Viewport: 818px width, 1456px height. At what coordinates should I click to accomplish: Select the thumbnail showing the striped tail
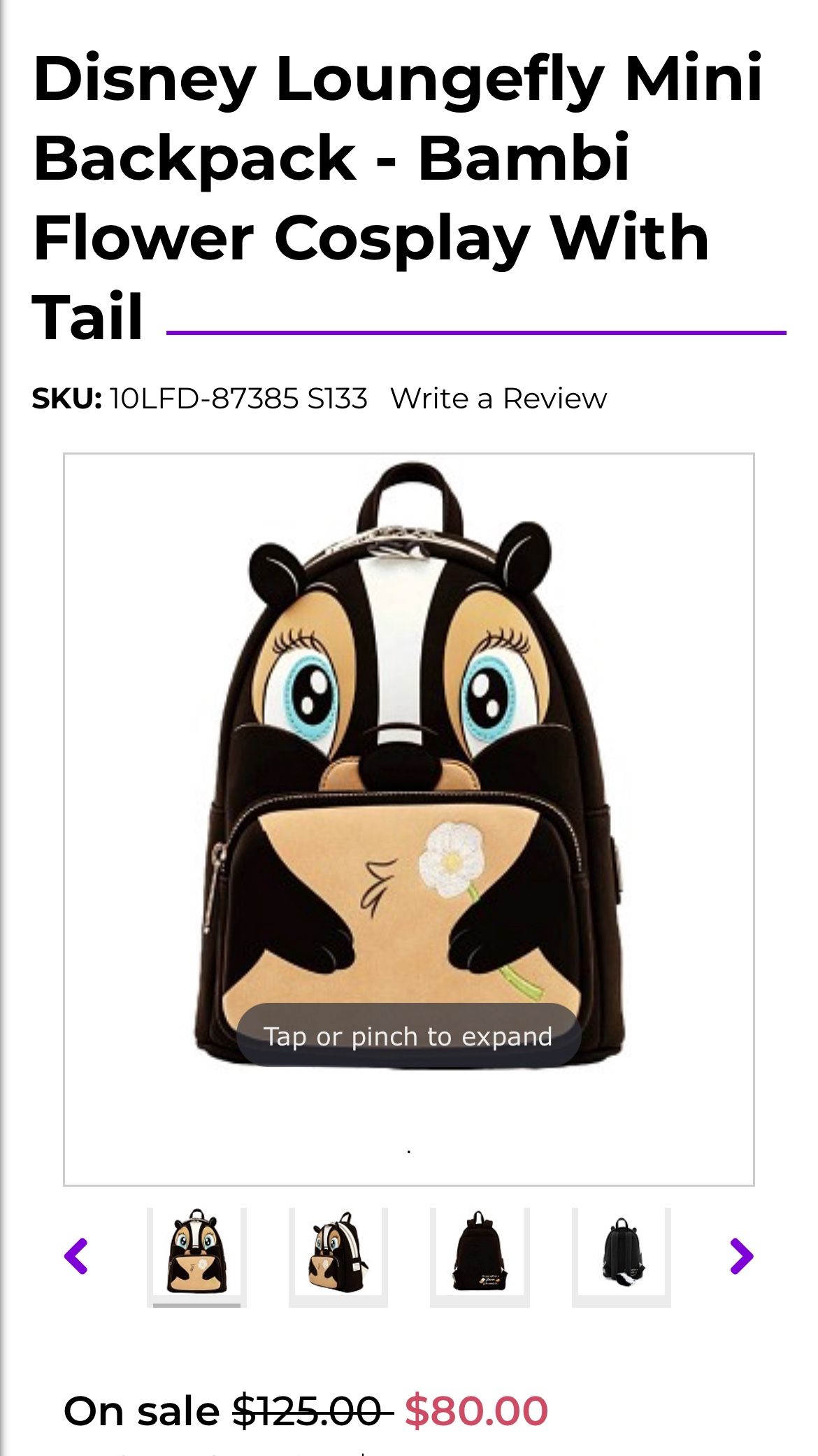(622, 1257)
